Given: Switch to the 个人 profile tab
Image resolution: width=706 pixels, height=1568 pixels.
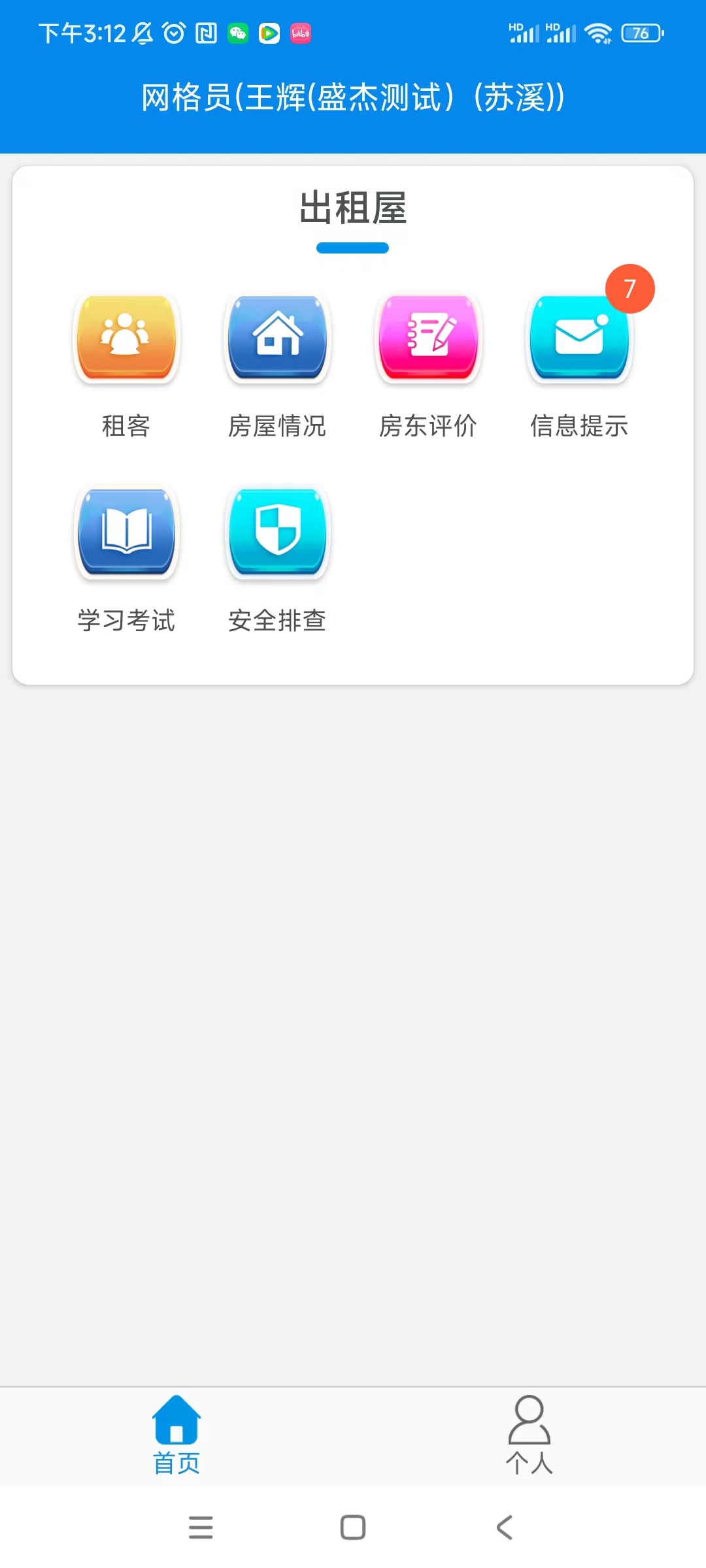Looking at the screenshot, I should (x=529, y=1436).
